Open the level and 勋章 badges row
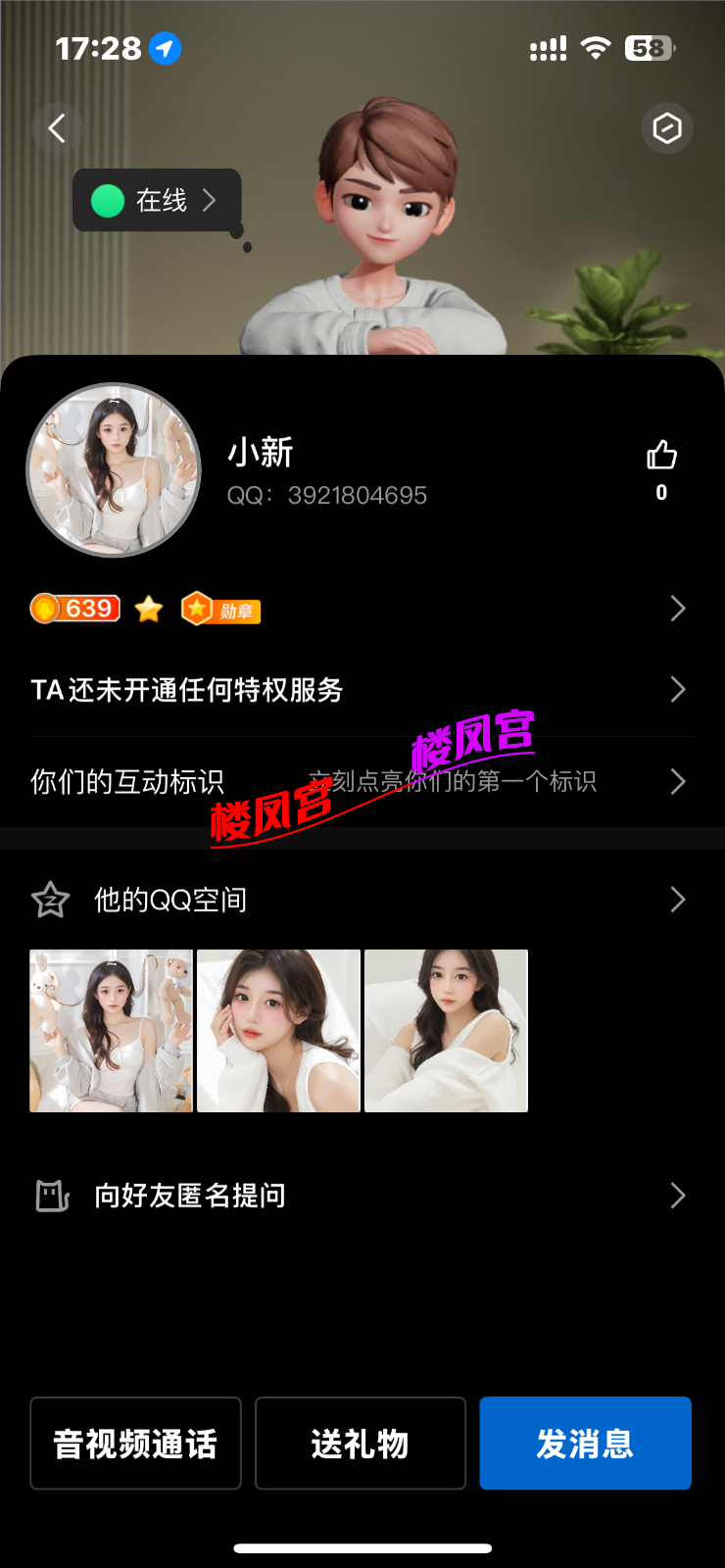 pos(358,609)
